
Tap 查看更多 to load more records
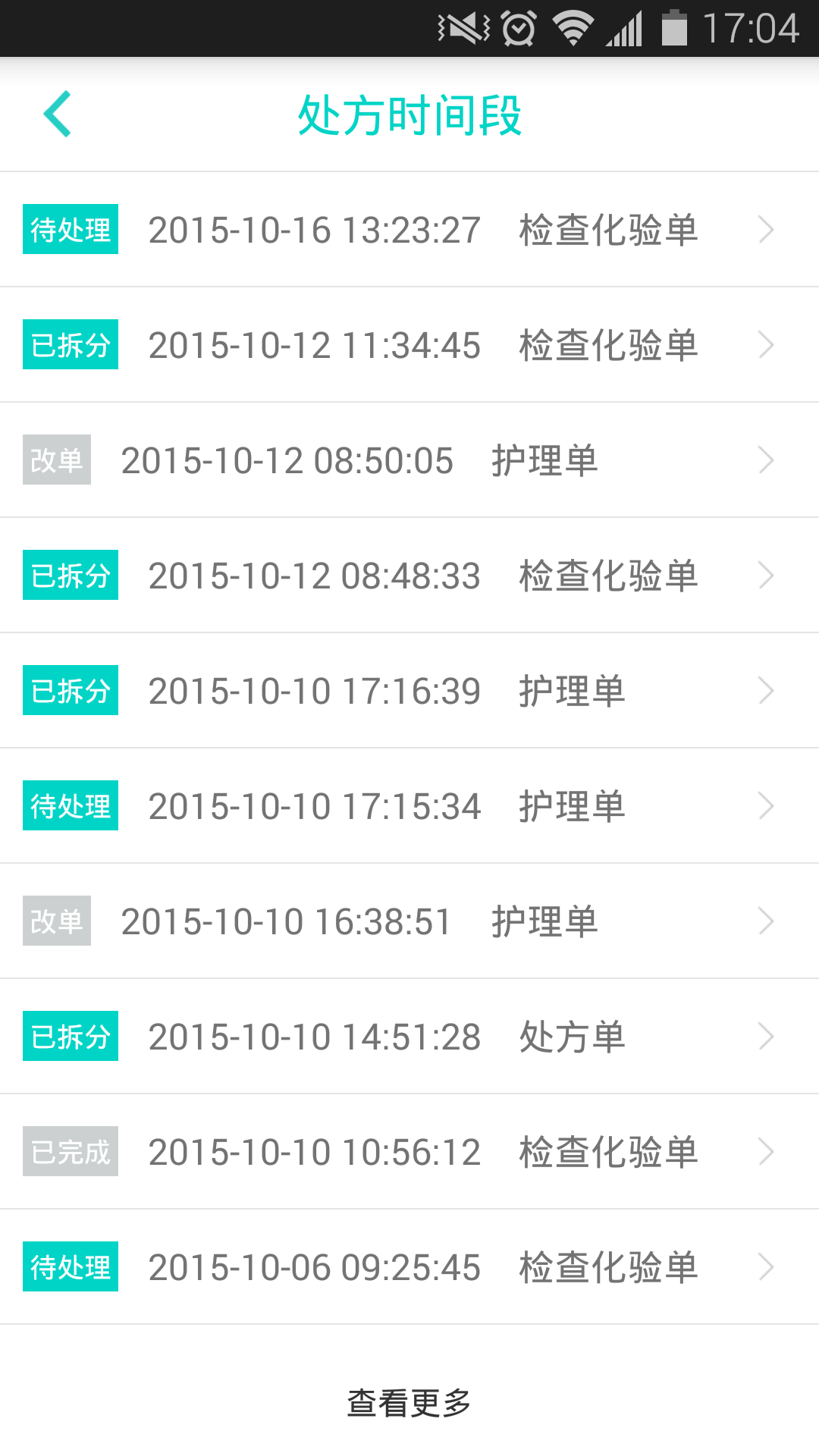(409, 1401)
